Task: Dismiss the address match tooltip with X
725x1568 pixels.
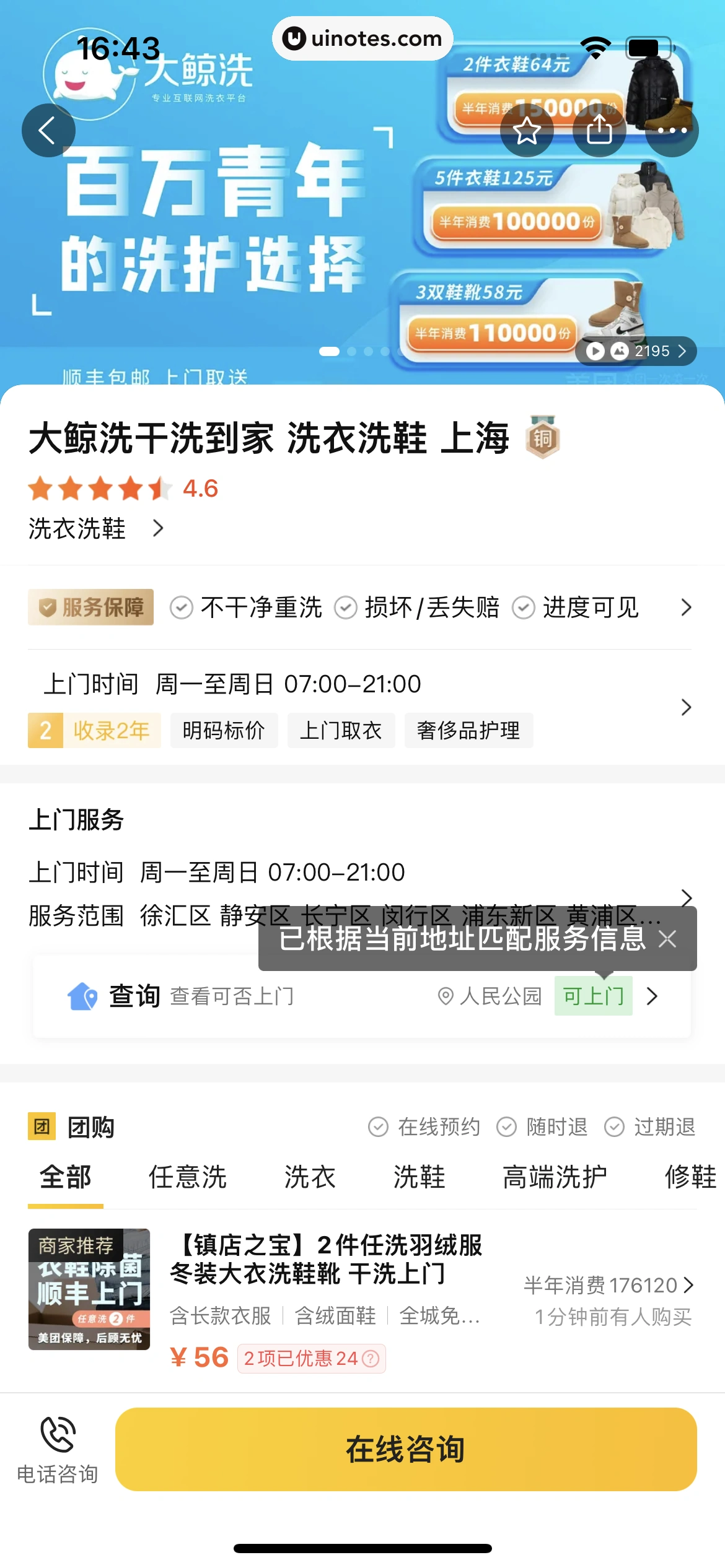Action: [x=667, y=939]
